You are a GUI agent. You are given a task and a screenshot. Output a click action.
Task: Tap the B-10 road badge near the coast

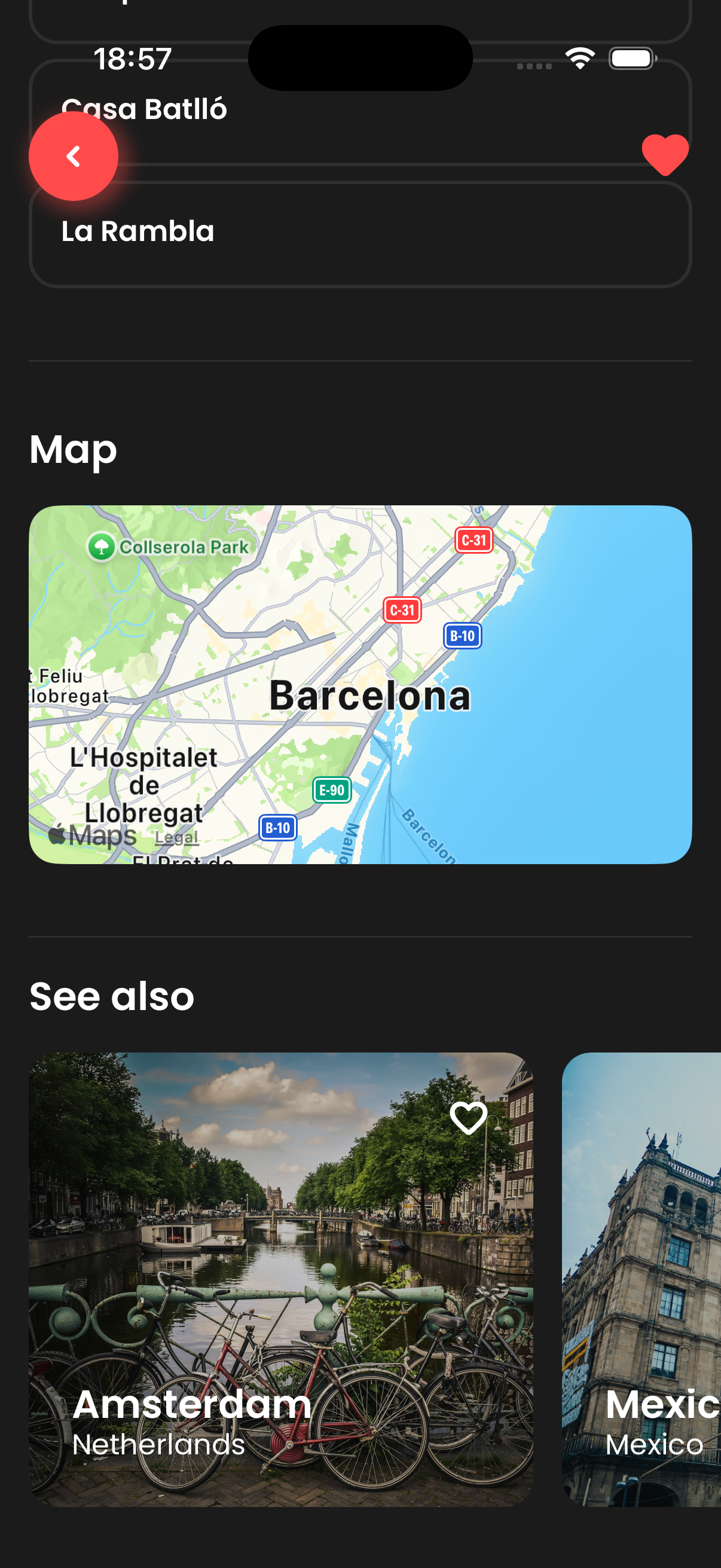(x=462, y=635)
